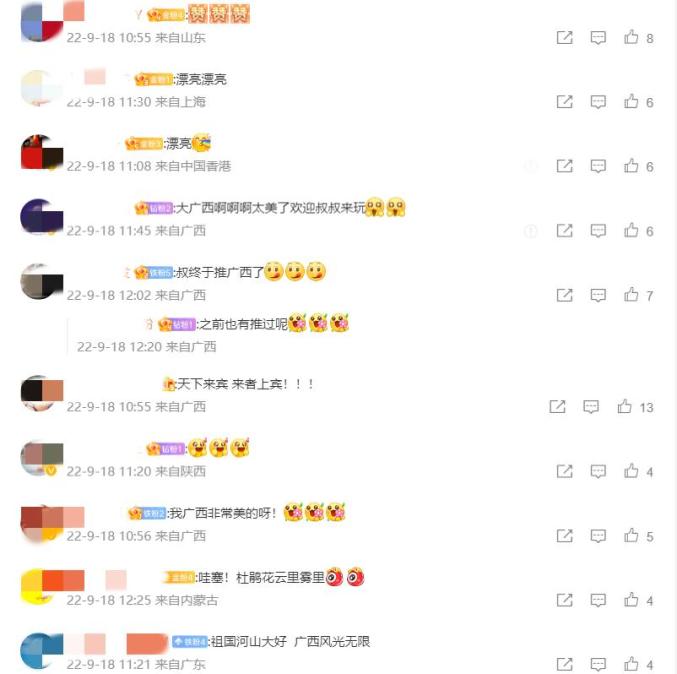Like the 天下来宾 来者上宾 comment

[x=624, y=406]
